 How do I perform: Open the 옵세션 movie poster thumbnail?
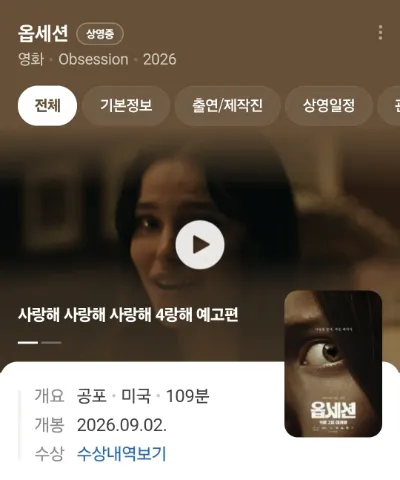(333, 364)
